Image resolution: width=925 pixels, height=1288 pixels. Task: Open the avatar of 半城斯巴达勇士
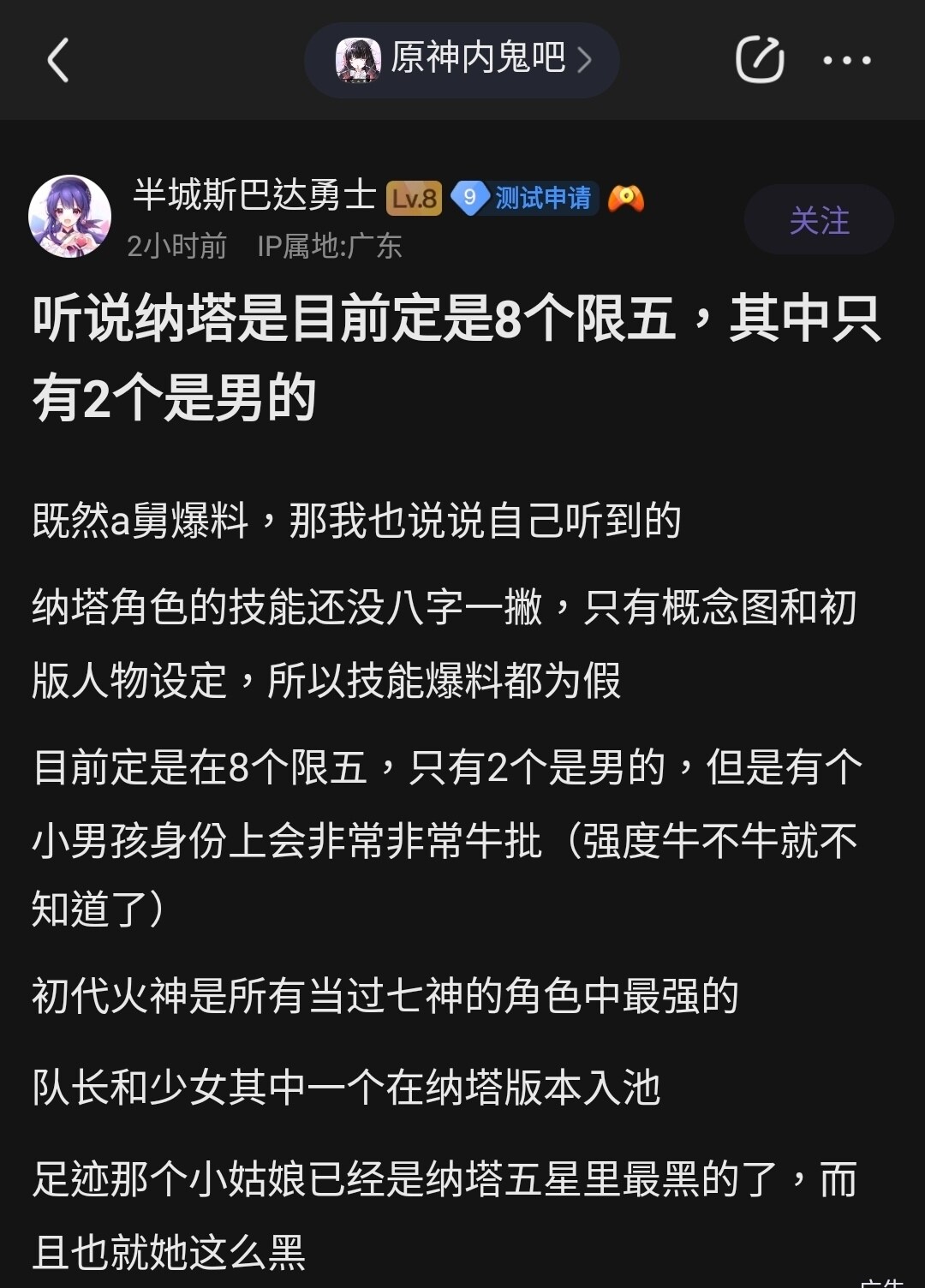[x=70, y=218]
